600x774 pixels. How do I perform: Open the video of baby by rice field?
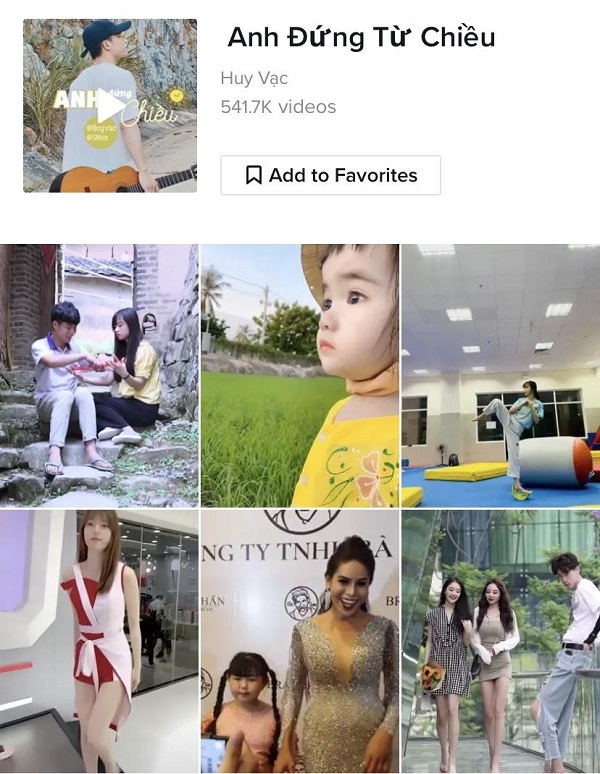[x=300, y=375]
